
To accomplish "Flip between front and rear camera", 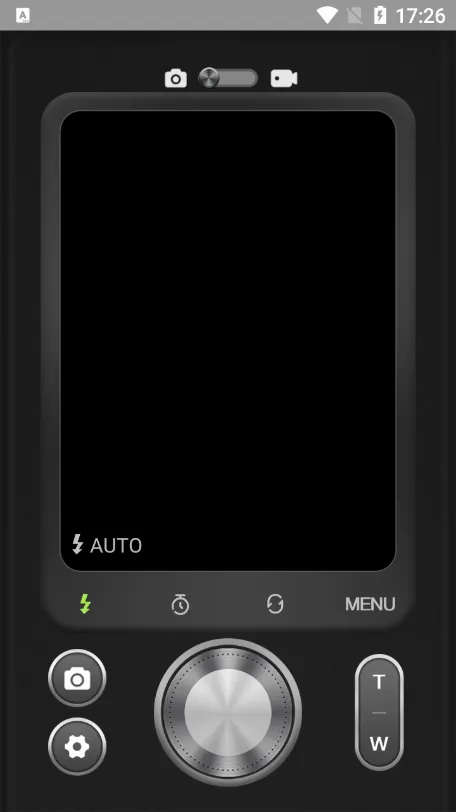I will click(x=275, y=604).
